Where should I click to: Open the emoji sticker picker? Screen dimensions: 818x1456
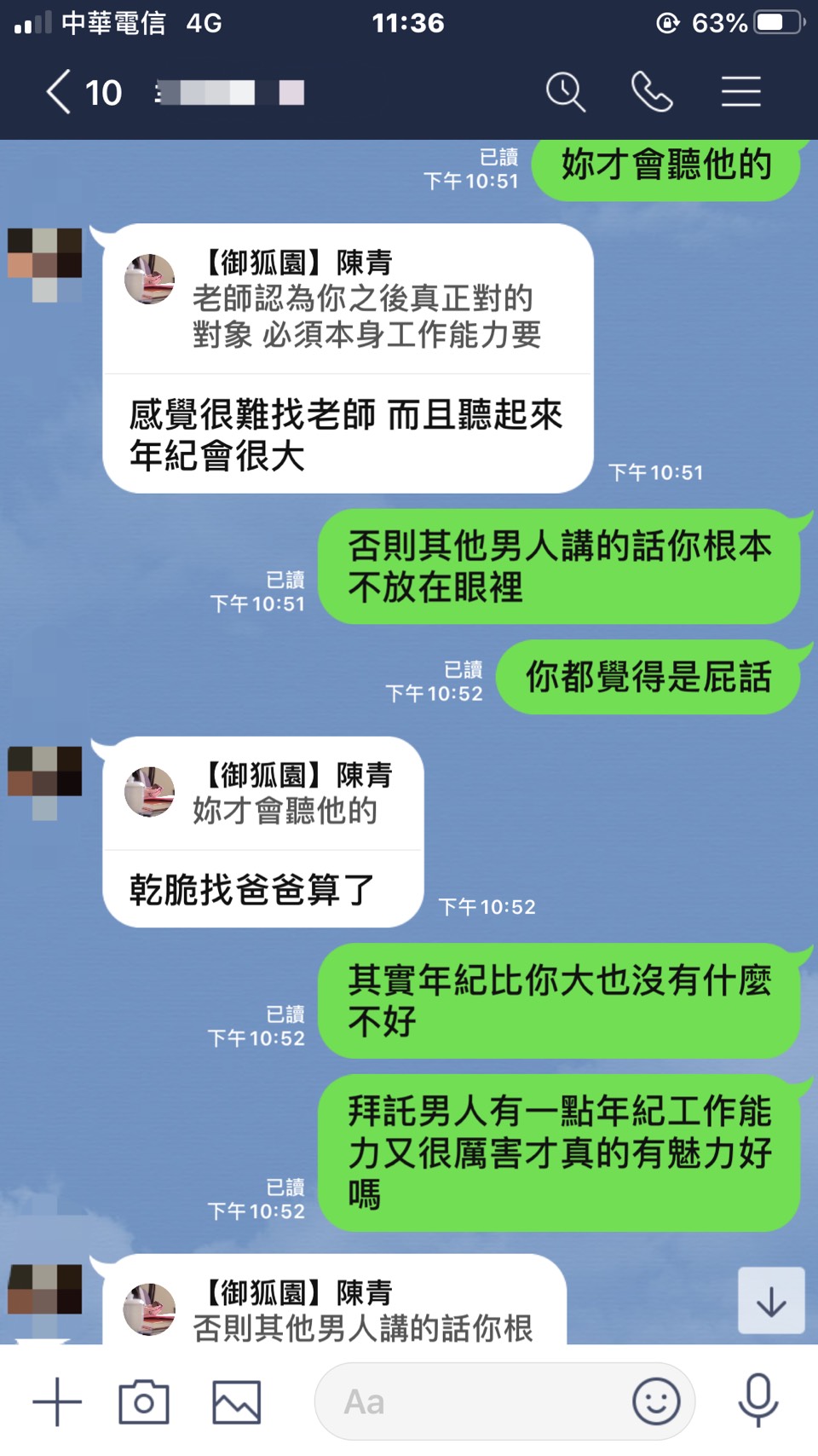656,1401
